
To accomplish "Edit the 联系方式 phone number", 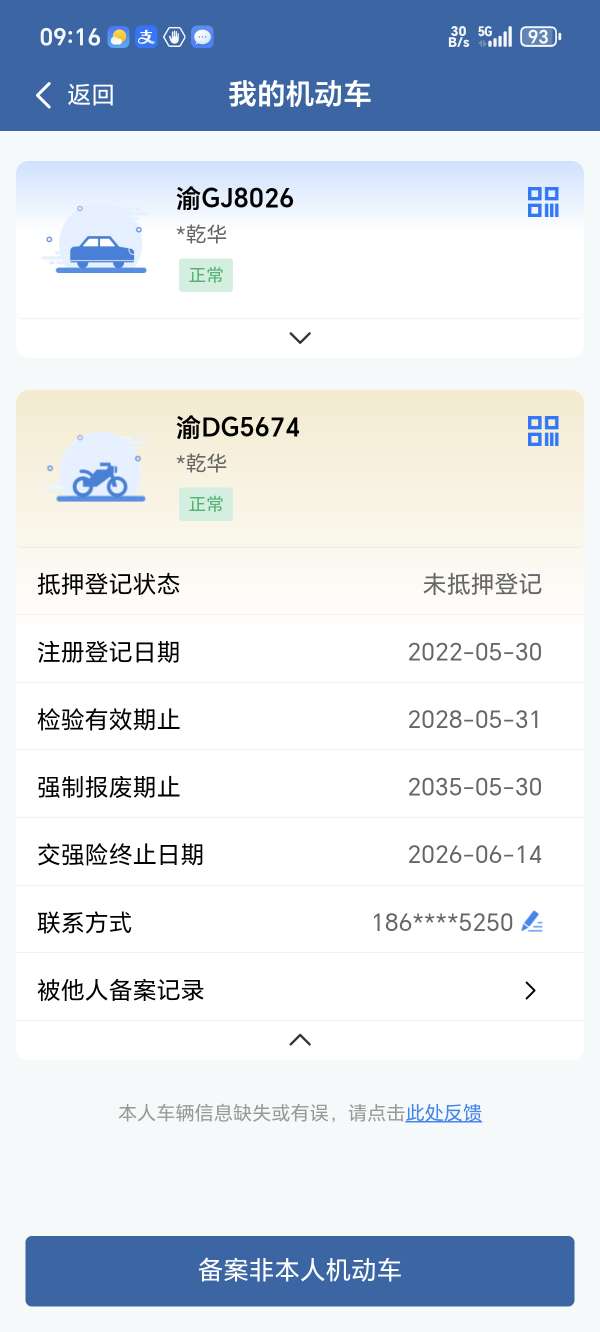I will (x=532, y=922).
